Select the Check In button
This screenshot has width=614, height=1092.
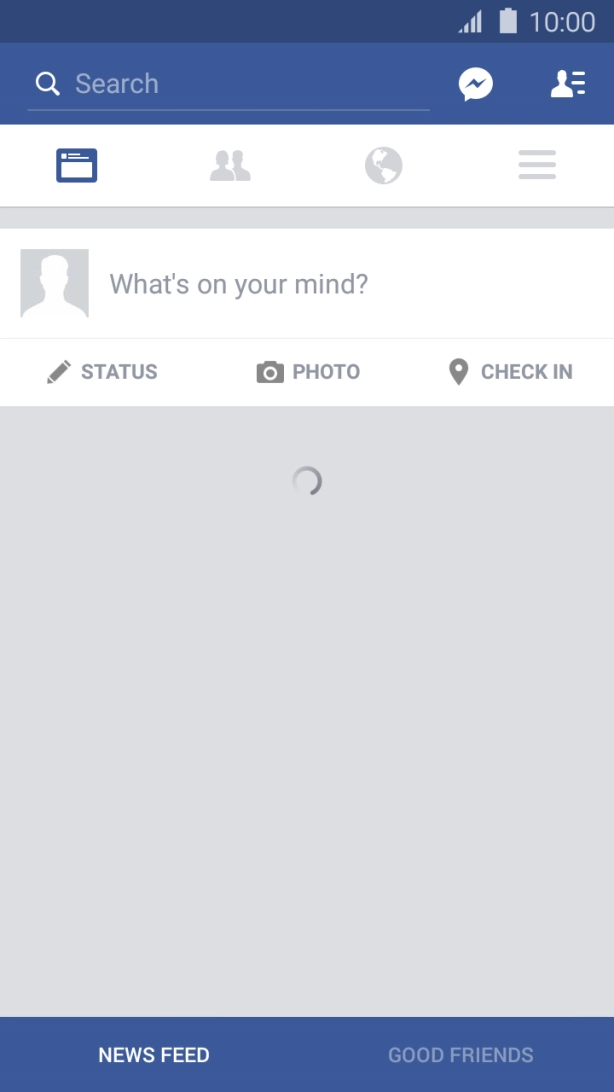click(510, 372)
